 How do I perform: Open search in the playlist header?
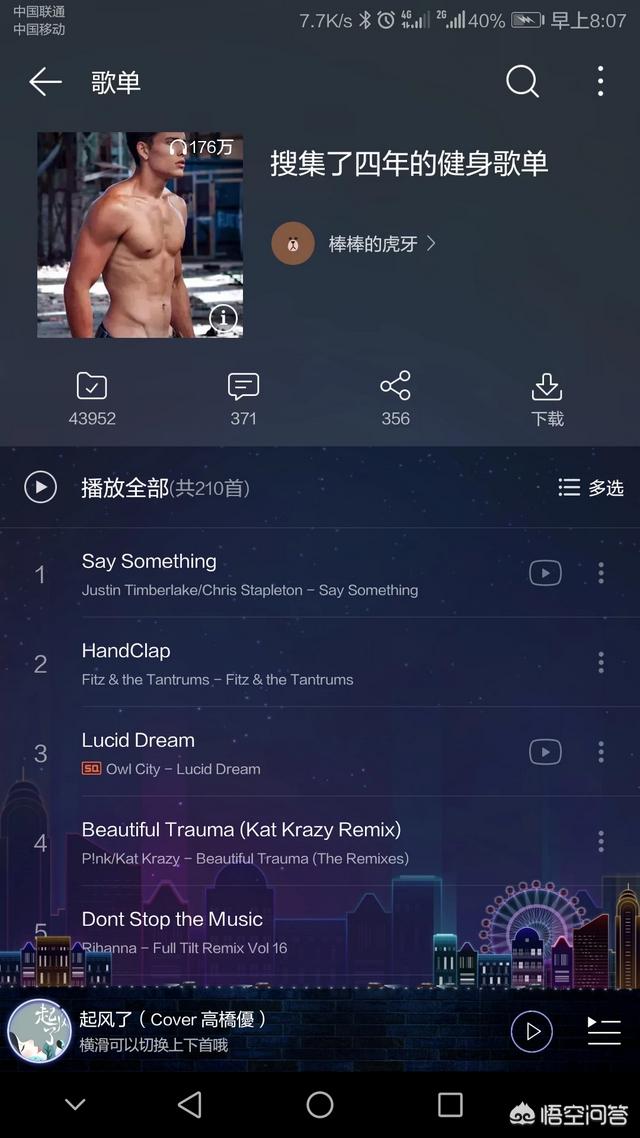(x=522, y=82)
